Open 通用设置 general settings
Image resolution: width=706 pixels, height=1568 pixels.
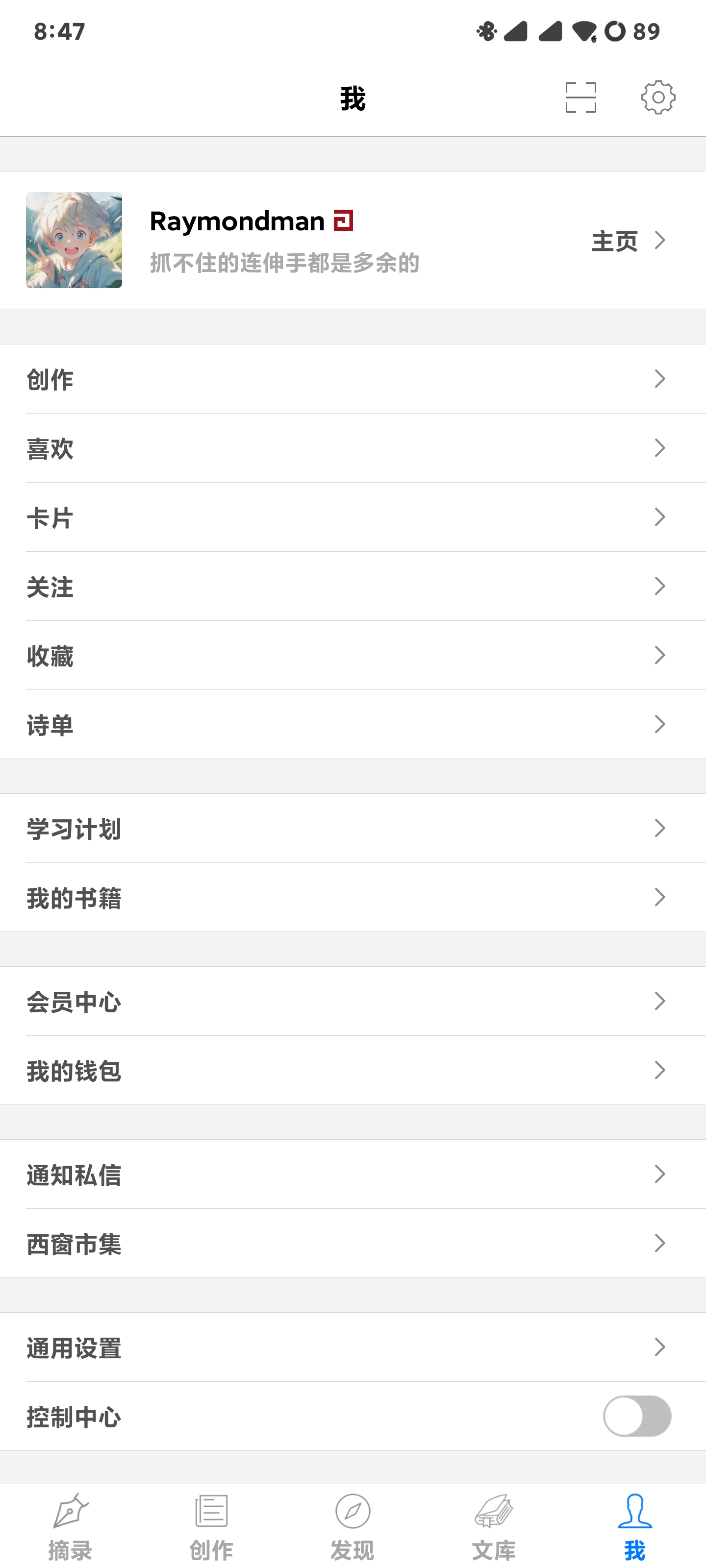coord(353,1347)
